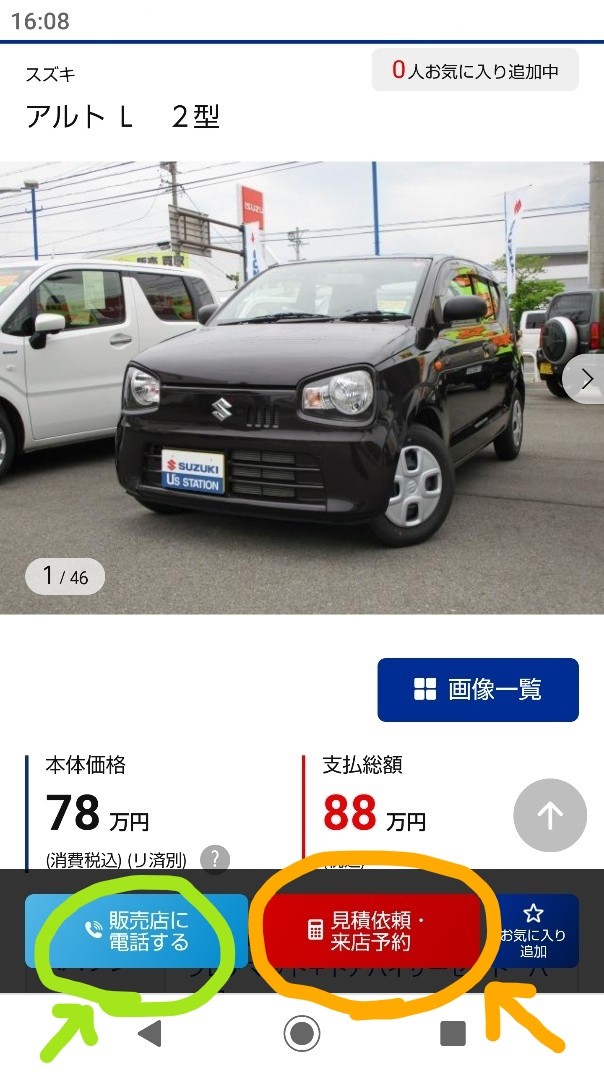Open the question mark help on price
Screen dimensions: 604x1074
click(215, 859)
